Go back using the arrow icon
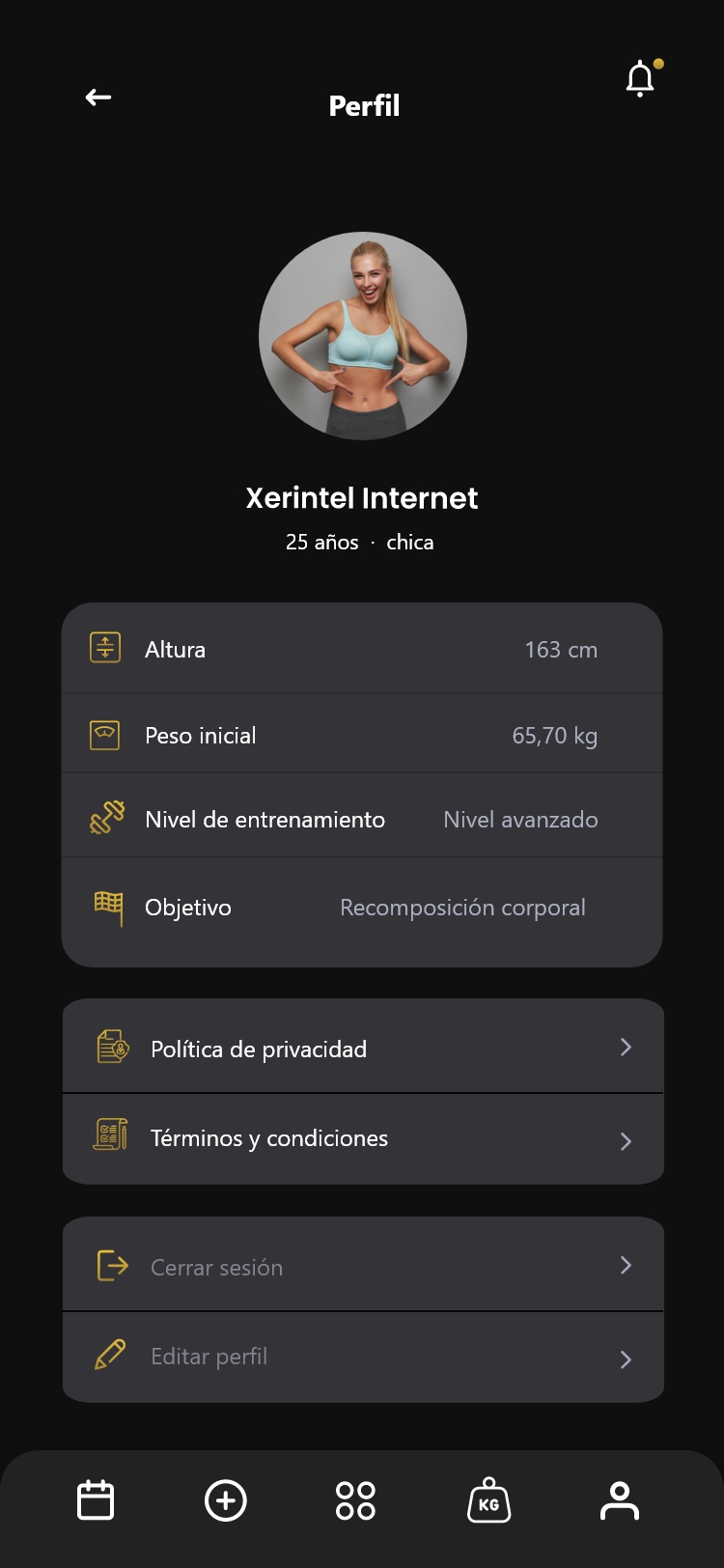724x1568 pixels. (98, 98)
